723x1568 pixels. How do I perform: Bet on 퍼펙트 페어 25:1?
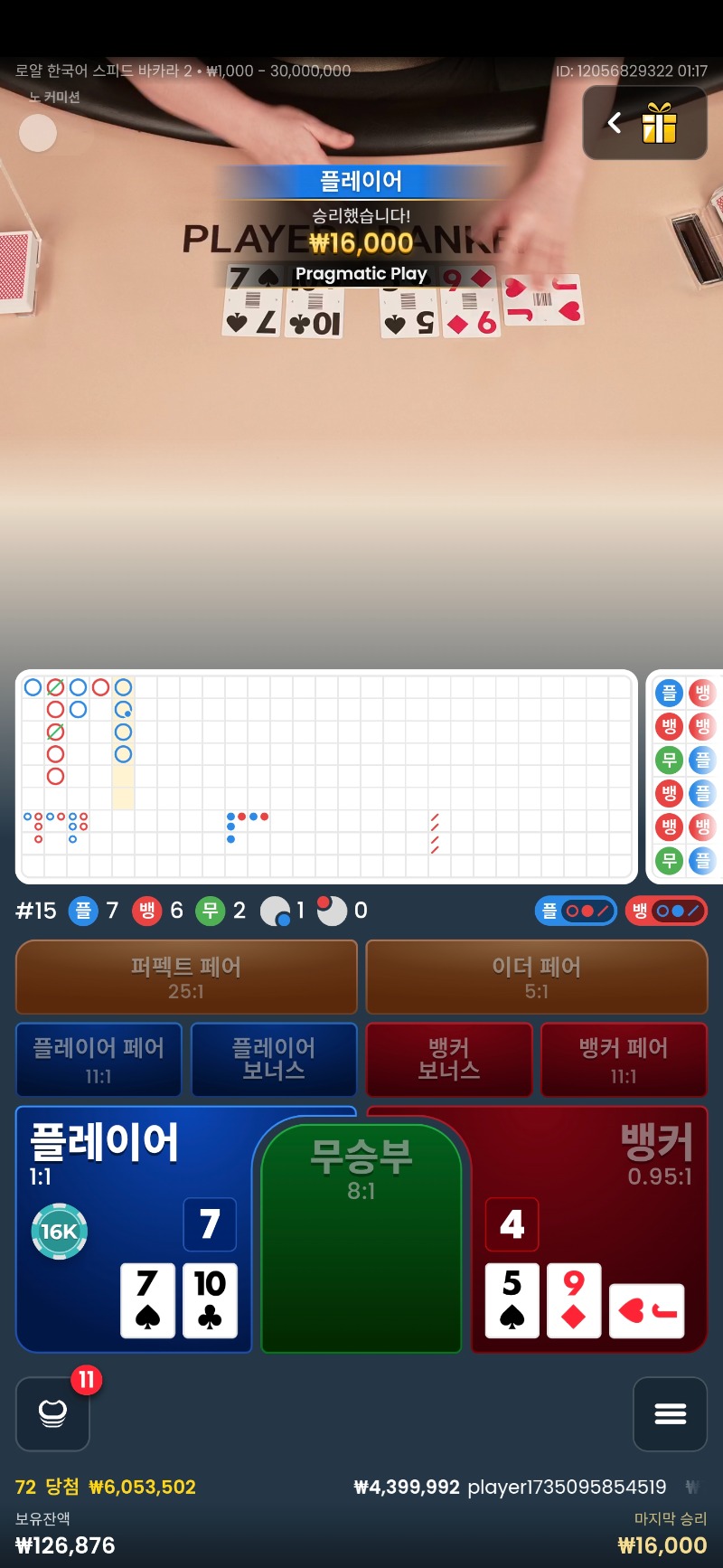click(186, 978)
